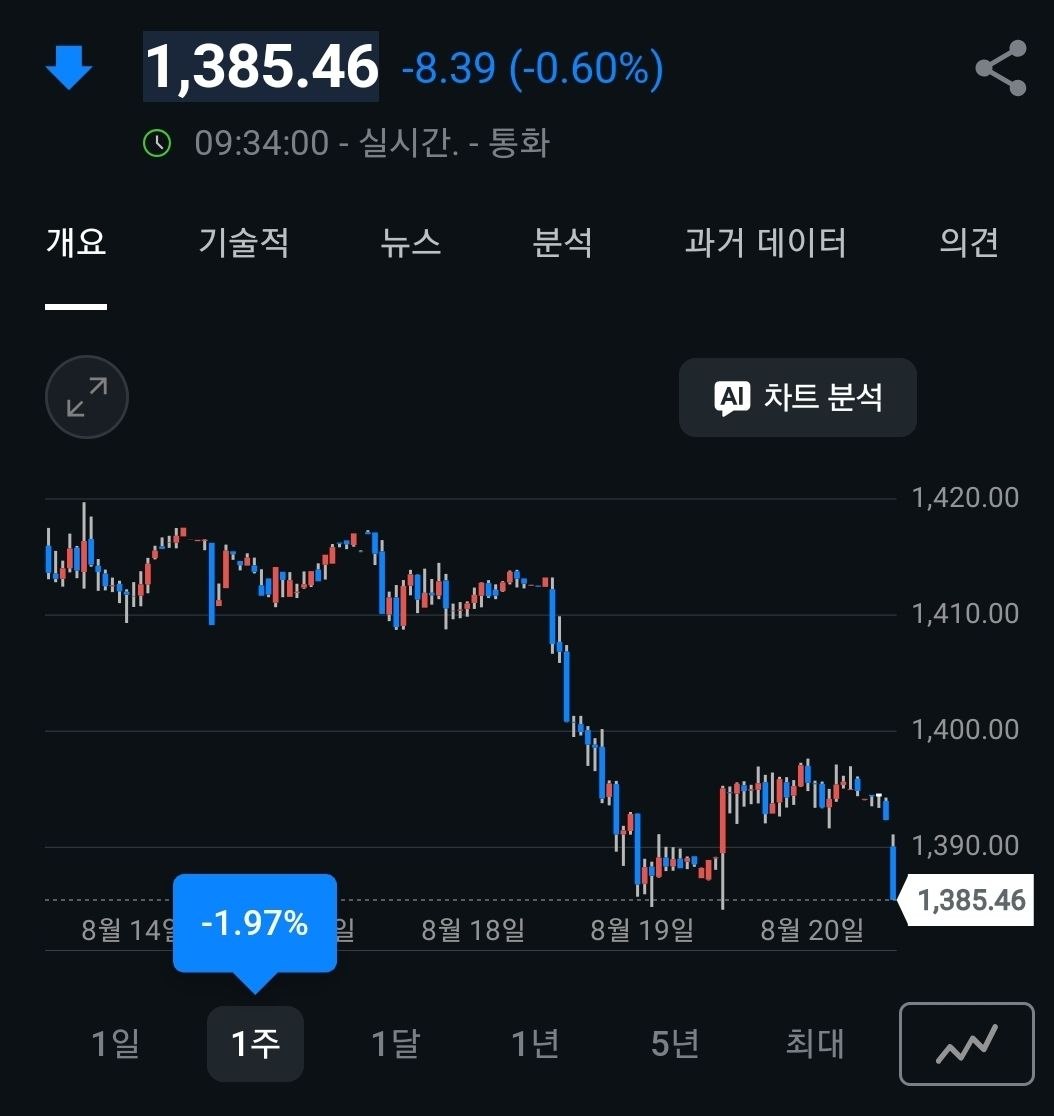The width and height of the screenshot is (1054, 1116).
Task: Open AI 차트 분석
Action: point(798,397)
